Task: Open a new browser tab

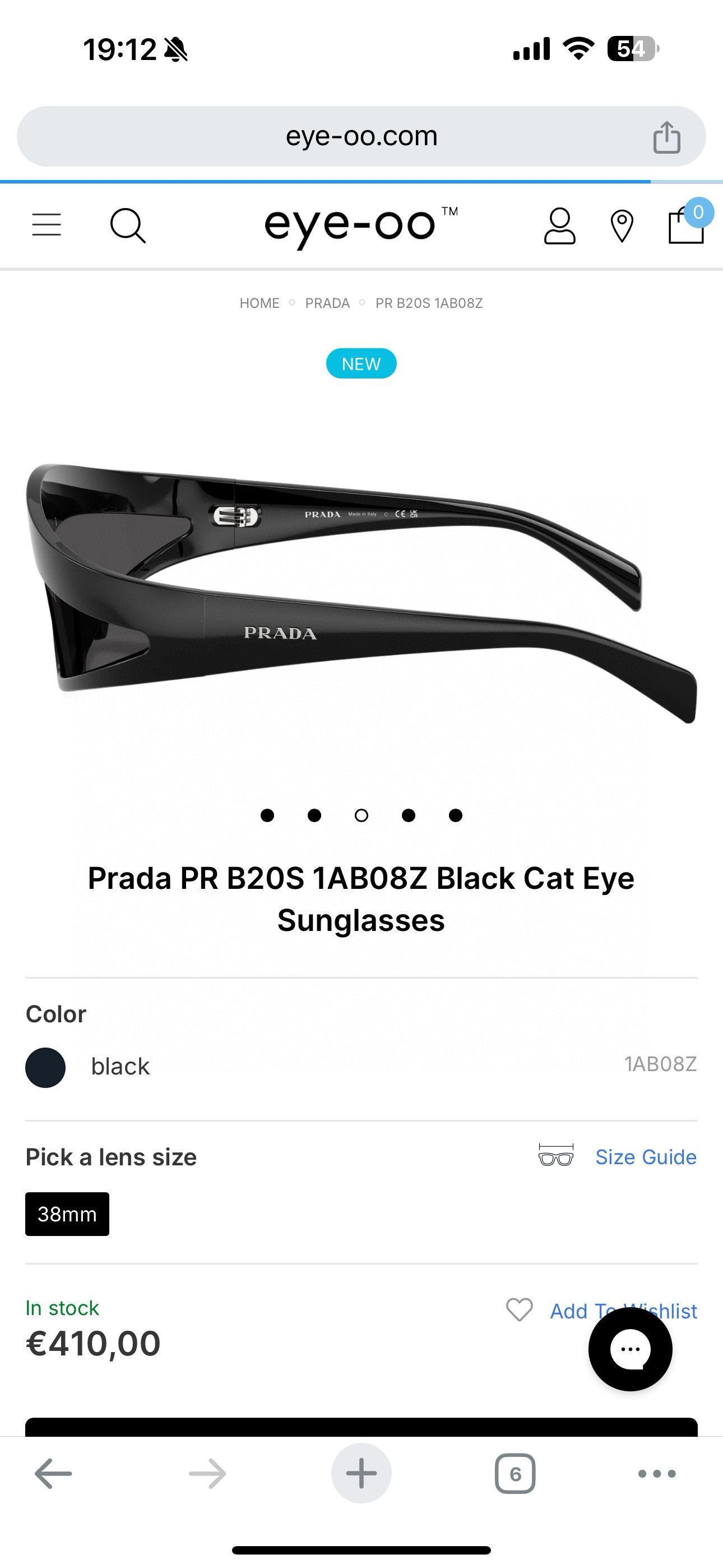Action: pos(361,1474)
